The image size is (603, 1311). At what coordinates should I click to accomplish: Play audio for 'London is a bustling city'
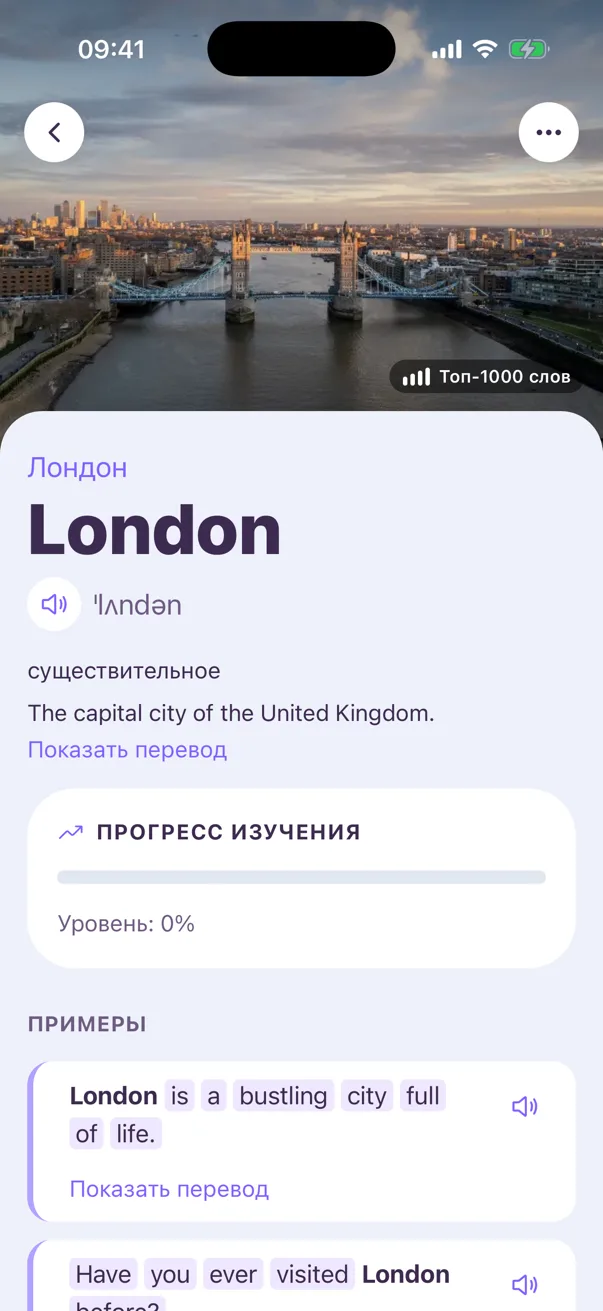point(525,1106)
